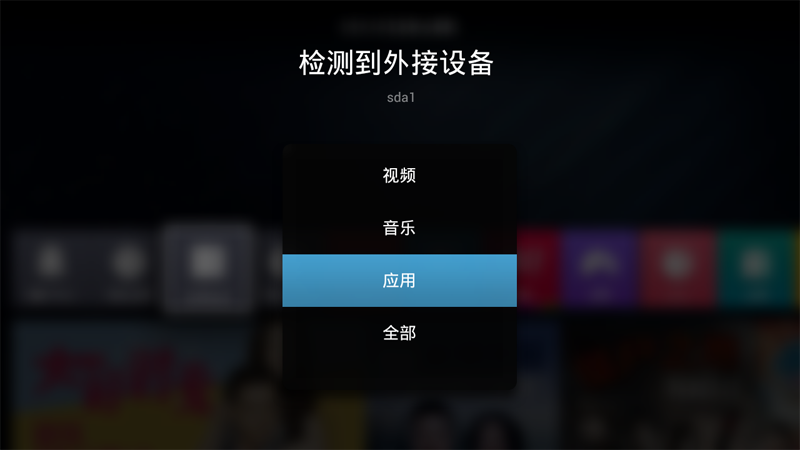
Task: Choose the highlighted 应用 option
Action: (399, 281)
